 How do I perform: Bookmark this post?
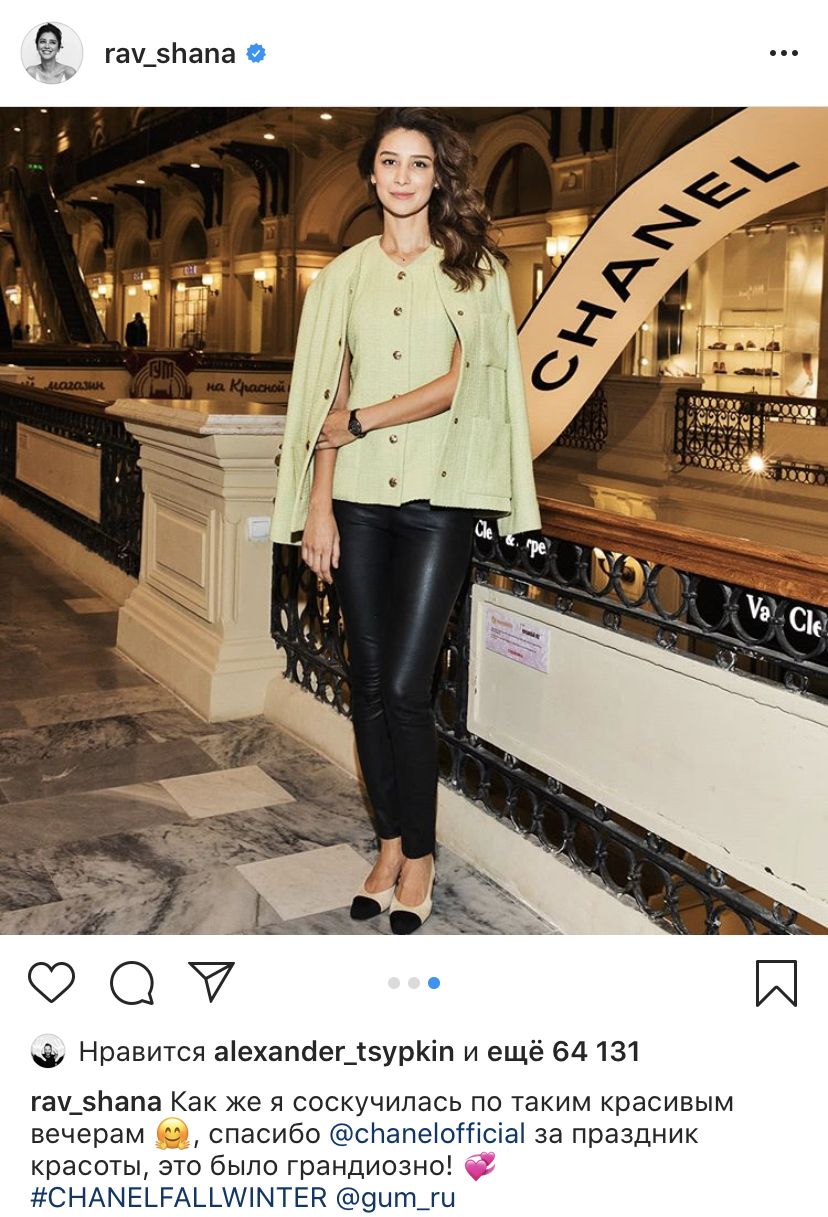point(776,983)
